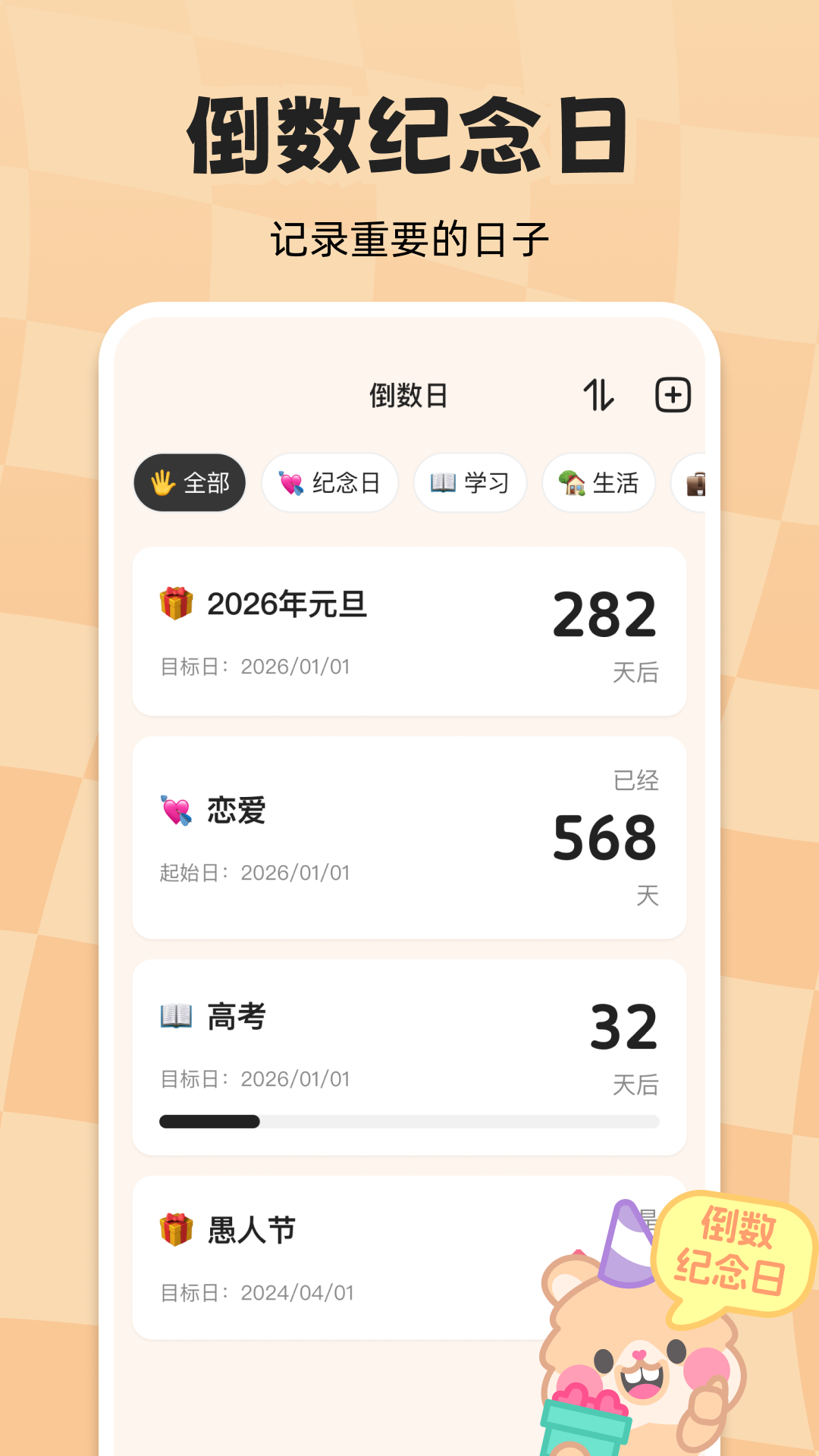Click the open book emoji on 高考 card
This screenshot has width=819, height=1456.
pos(177,1016)
